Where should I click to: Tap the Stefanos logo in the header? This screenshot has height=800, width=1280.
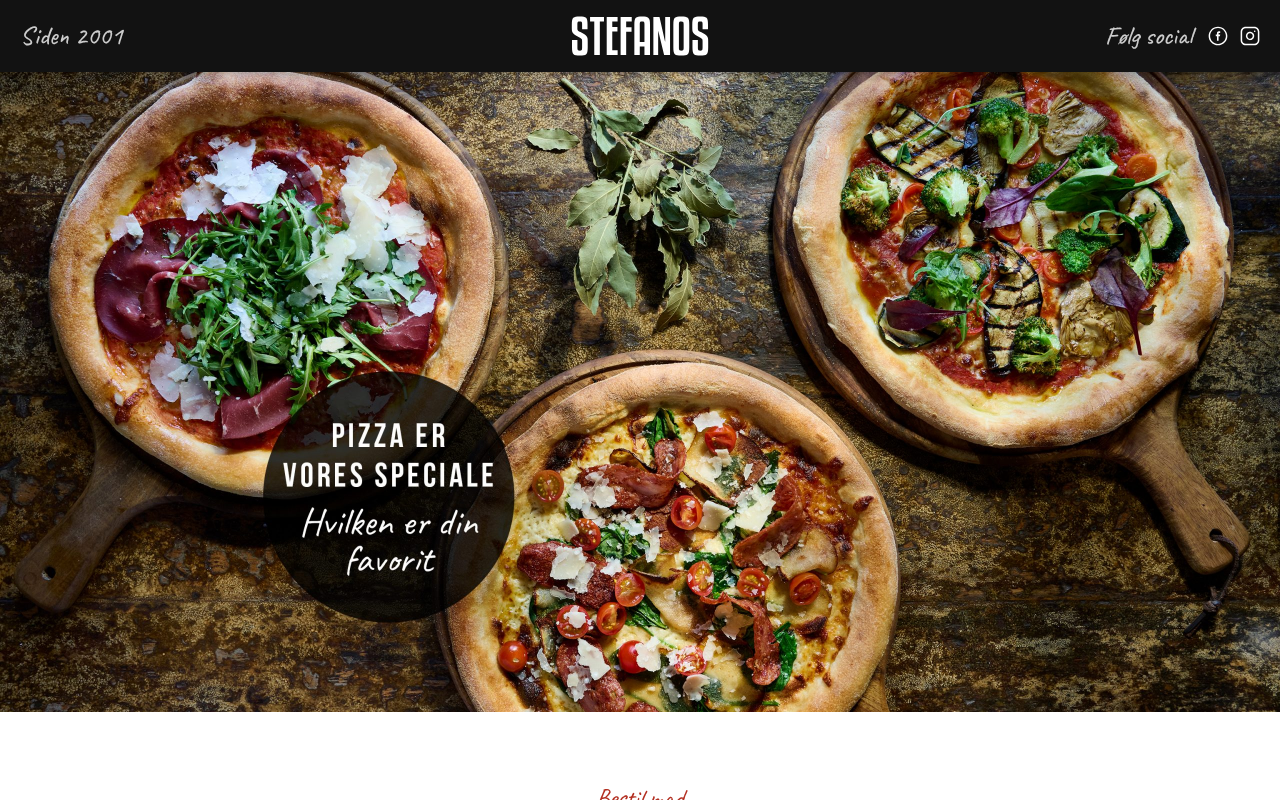(640, 36)
